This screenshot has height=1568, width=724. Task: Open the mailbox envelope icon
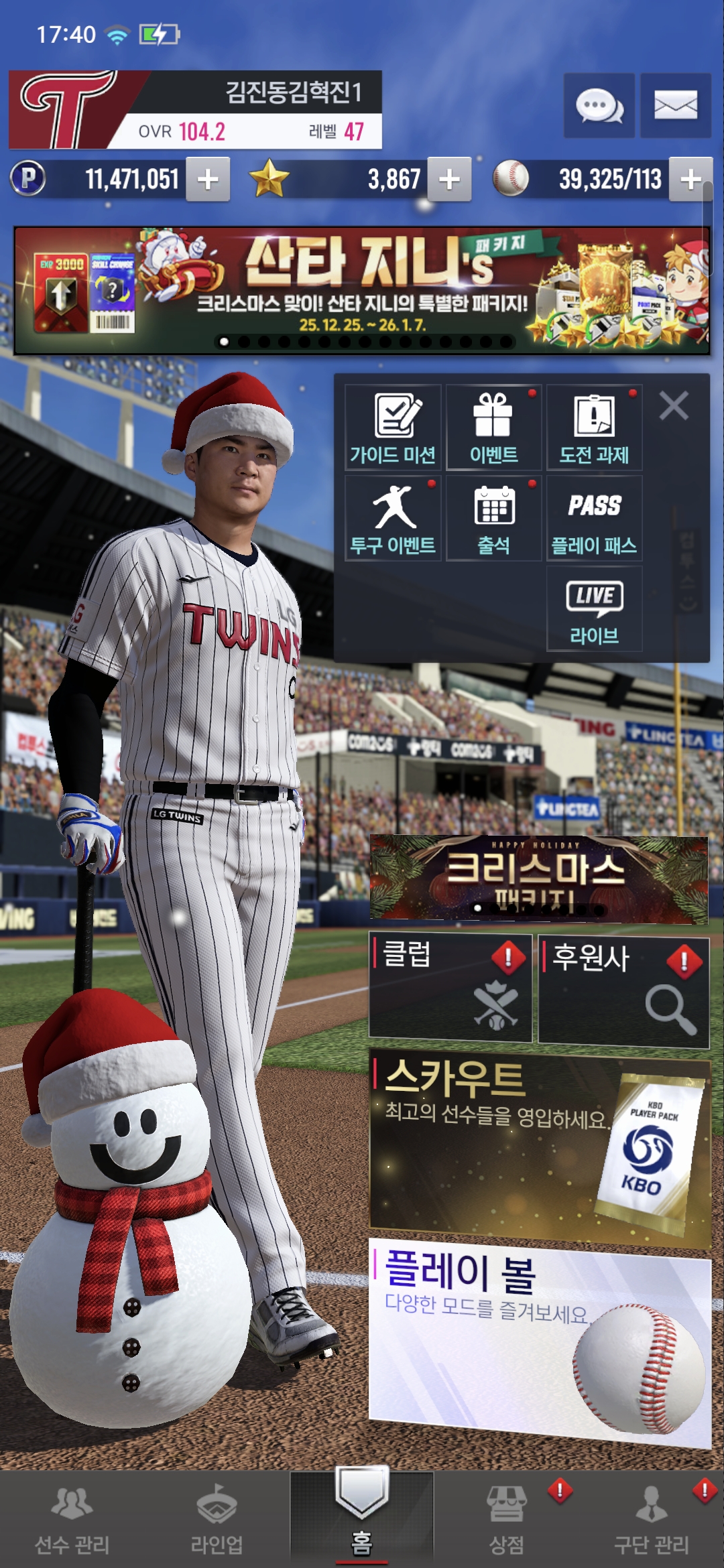click(675, 106)
